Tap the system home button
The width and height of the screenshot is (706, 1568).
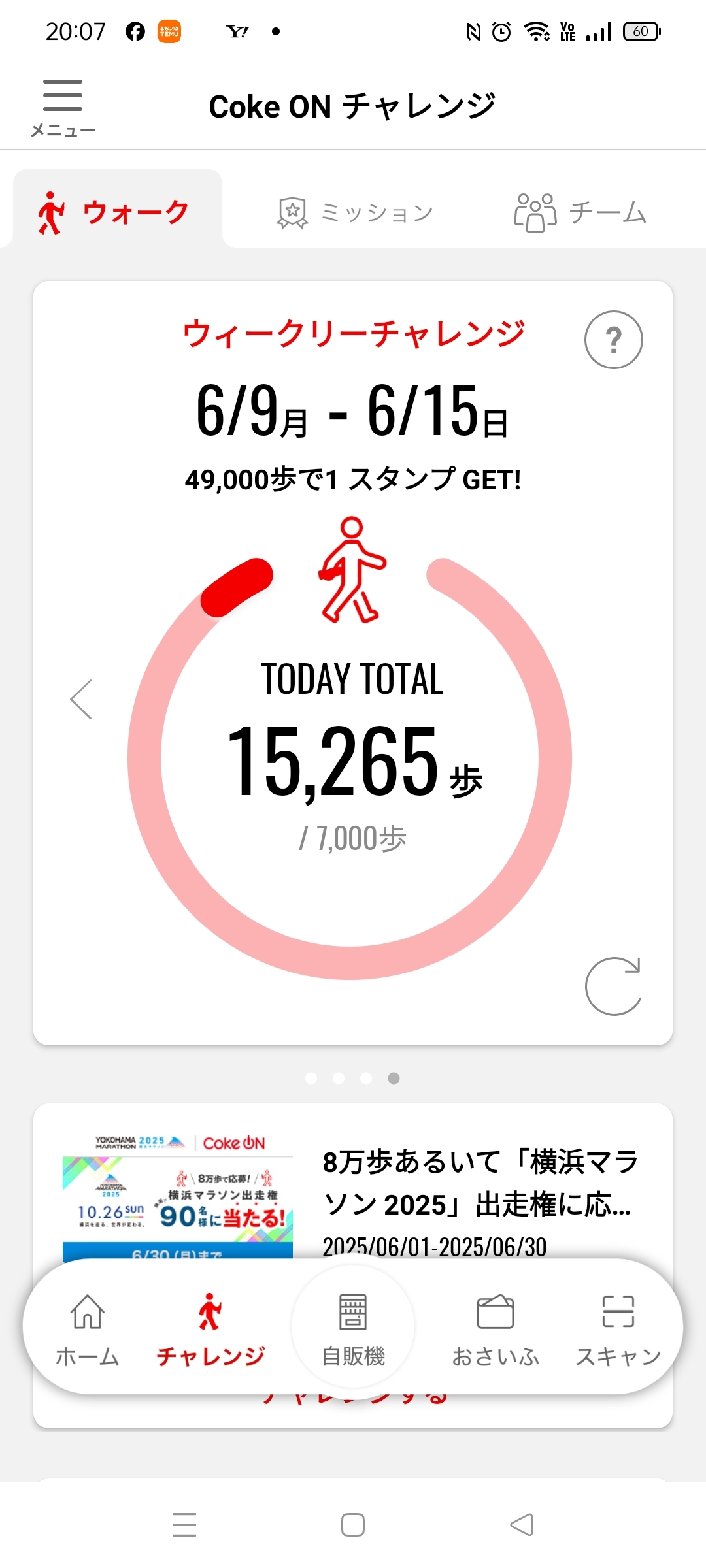pos(353,1525)
